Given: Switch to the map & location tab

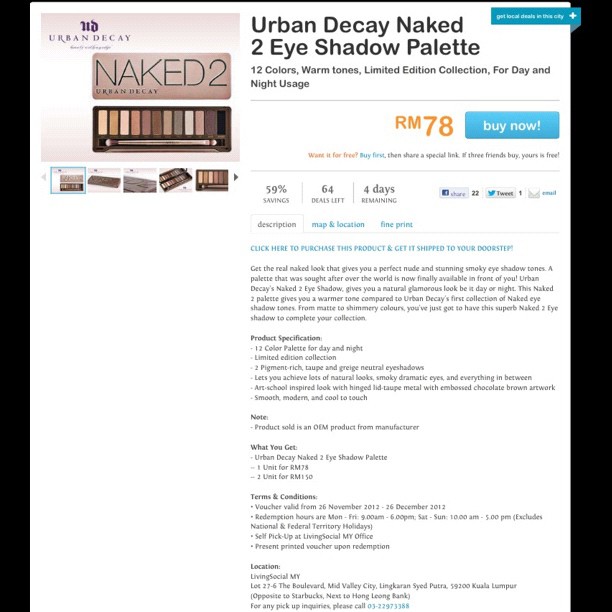Looking at the screenshot, I should (x=338, y=224).
